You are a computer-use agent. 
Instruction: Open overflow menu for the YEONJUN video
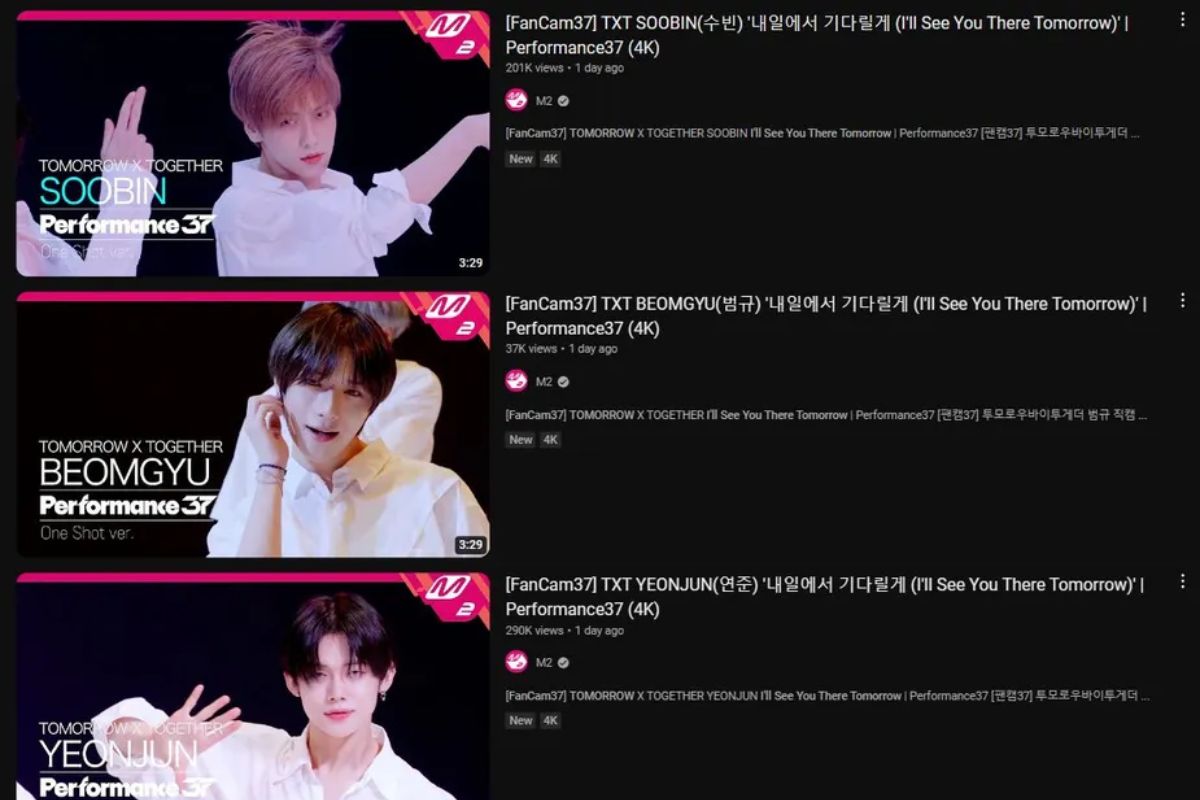pos(1182,581)
